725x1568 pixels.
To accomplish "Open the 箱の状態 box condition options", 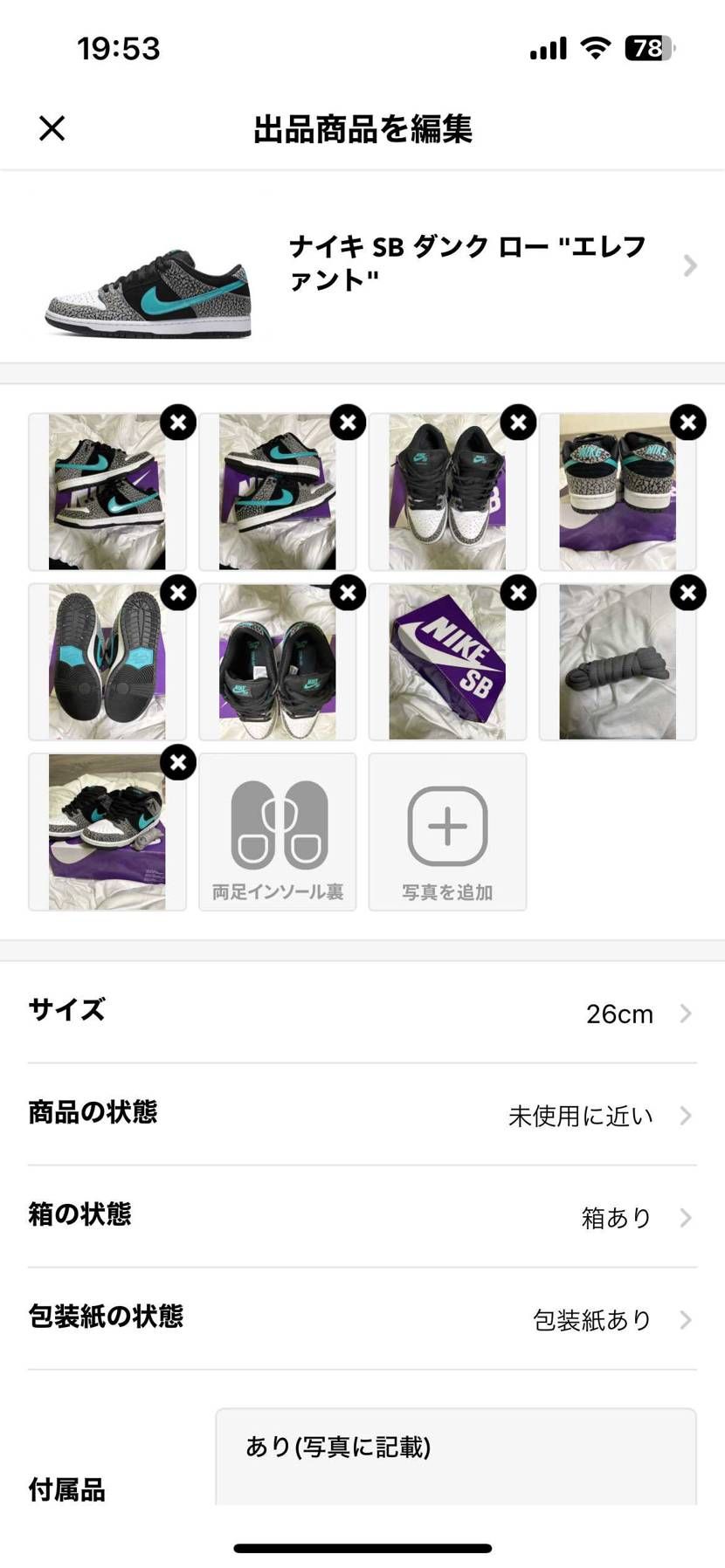I will 362,1217.
